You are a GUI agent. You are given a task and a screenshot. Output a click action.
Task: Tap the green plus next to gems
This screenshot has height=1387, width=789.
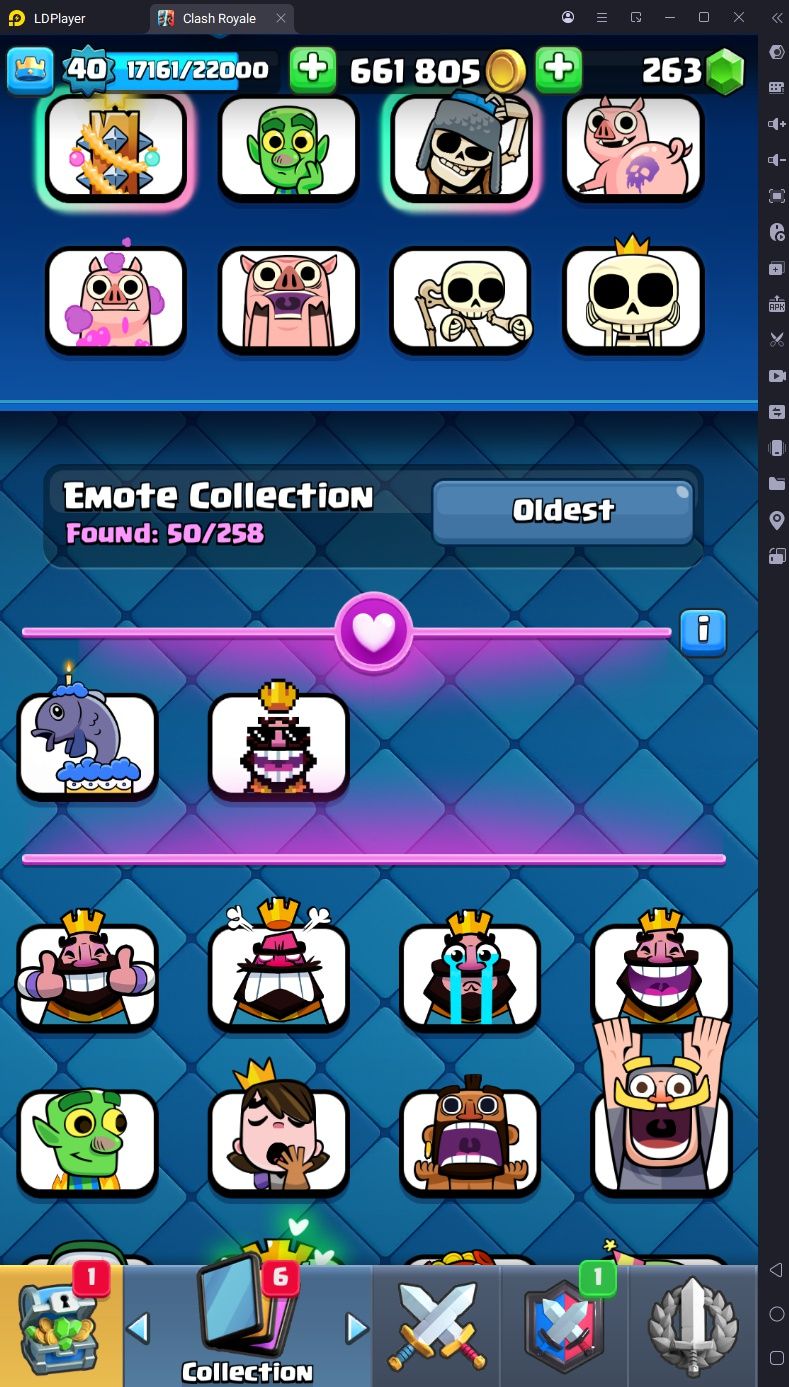coord(559,69)
